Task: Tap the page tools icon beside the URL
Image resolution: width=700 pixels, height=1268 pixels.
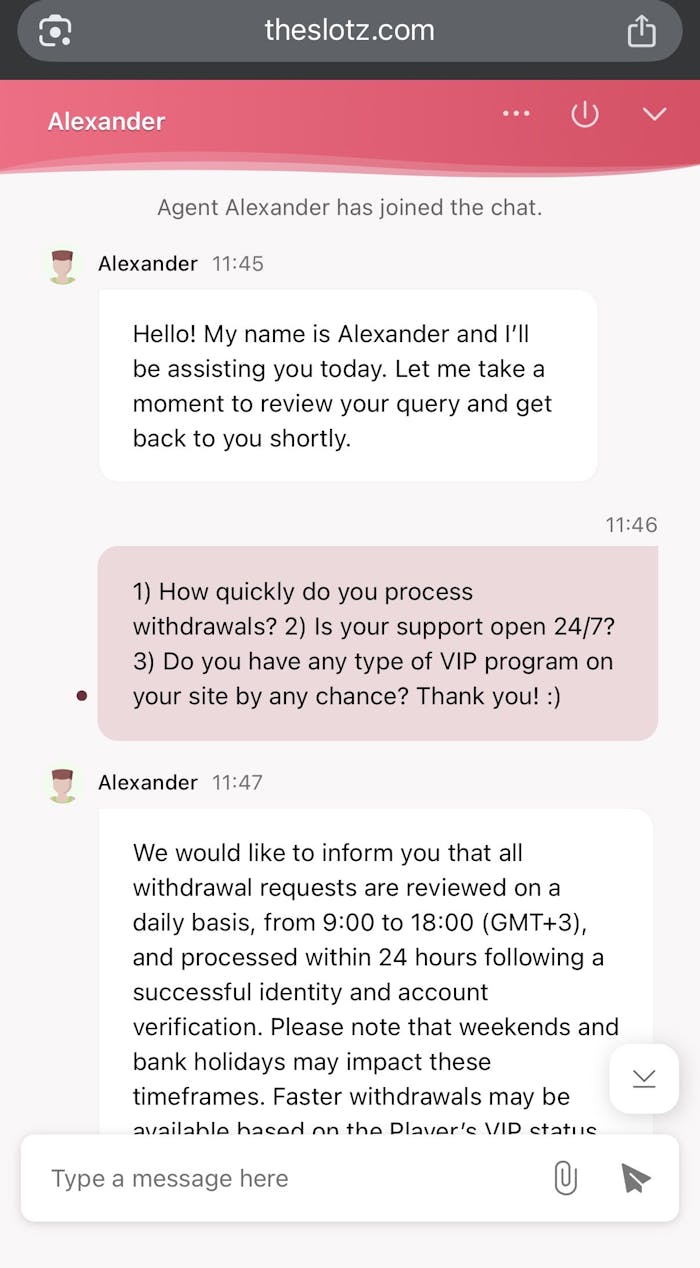Action: (55, 32)
